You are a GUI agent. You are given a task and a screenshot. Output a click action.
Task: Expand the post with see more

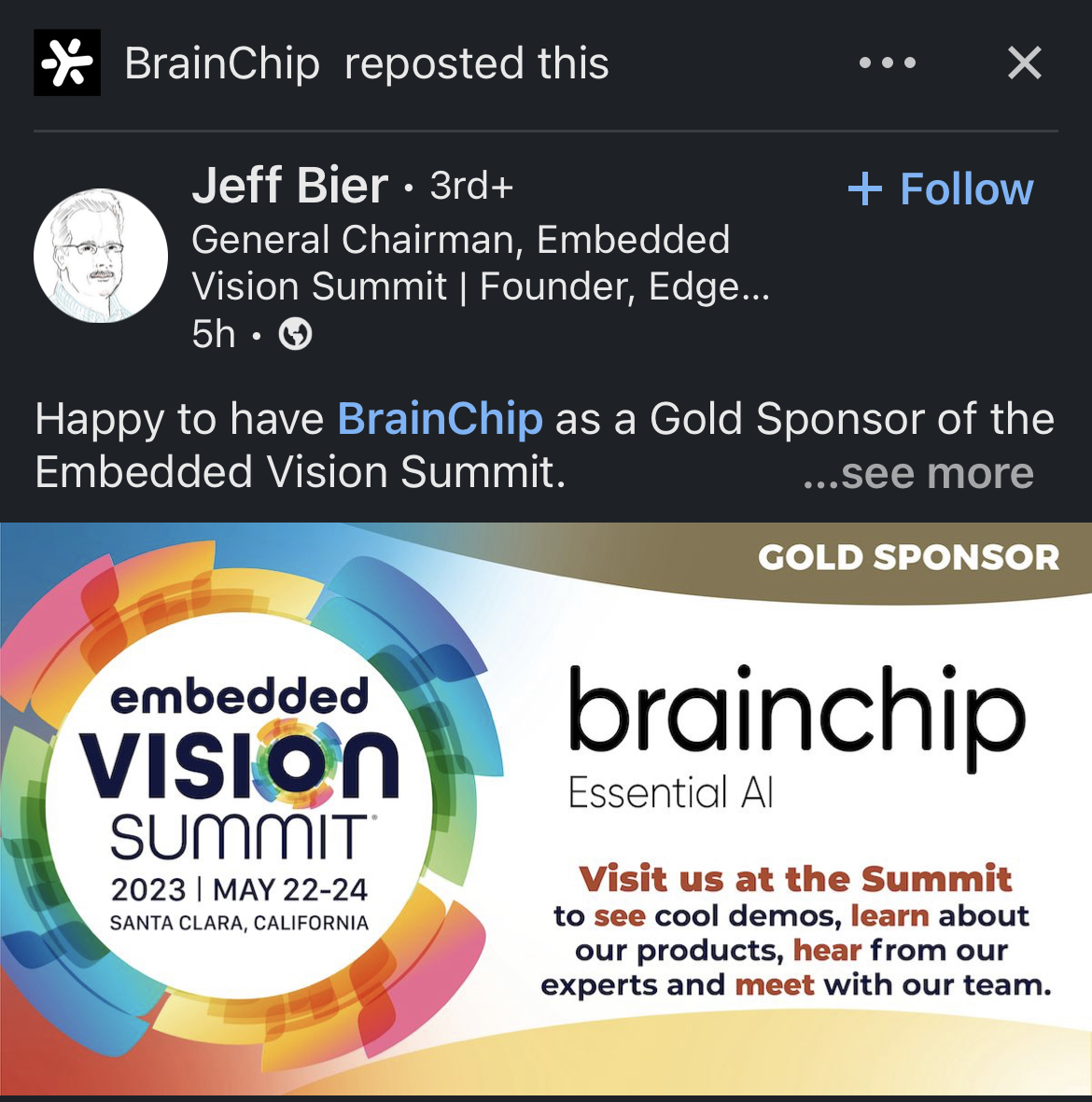918,474
